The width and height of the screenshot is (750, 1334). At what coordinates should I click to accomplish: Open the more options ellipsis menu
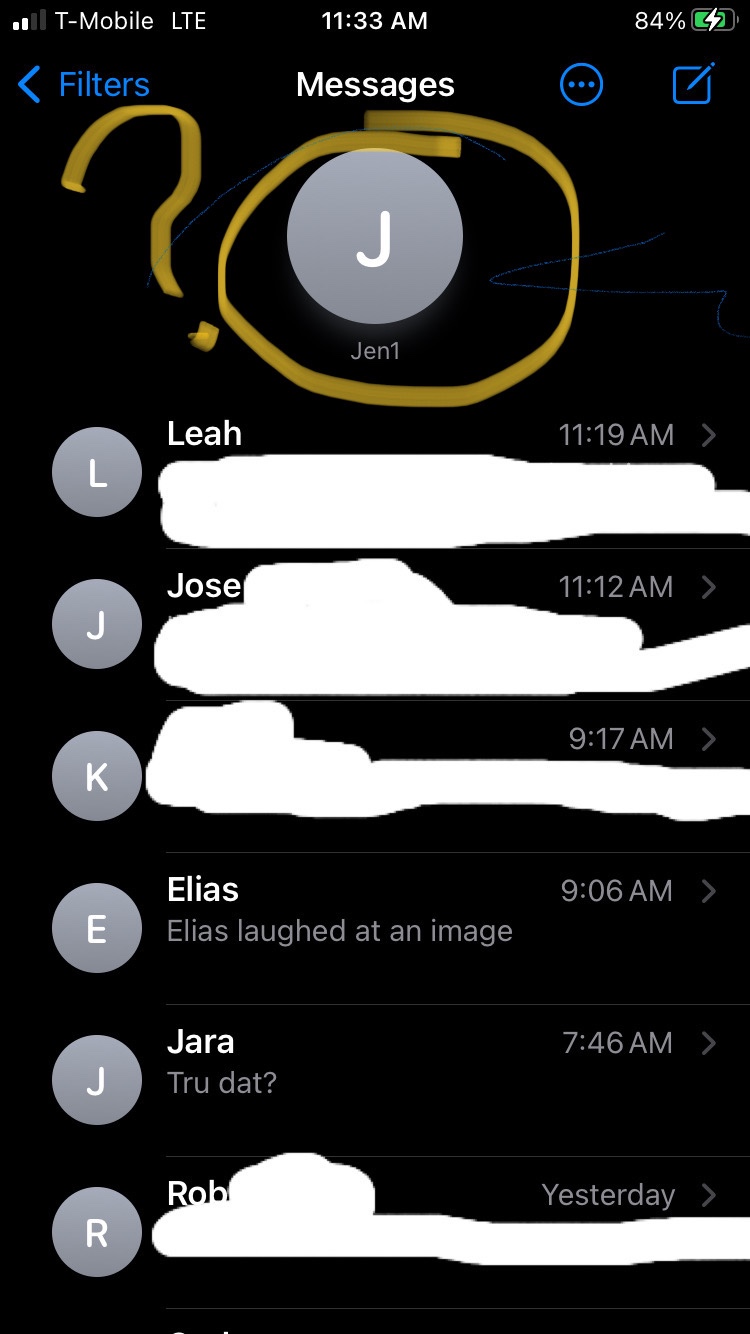(x=581, y=85)
